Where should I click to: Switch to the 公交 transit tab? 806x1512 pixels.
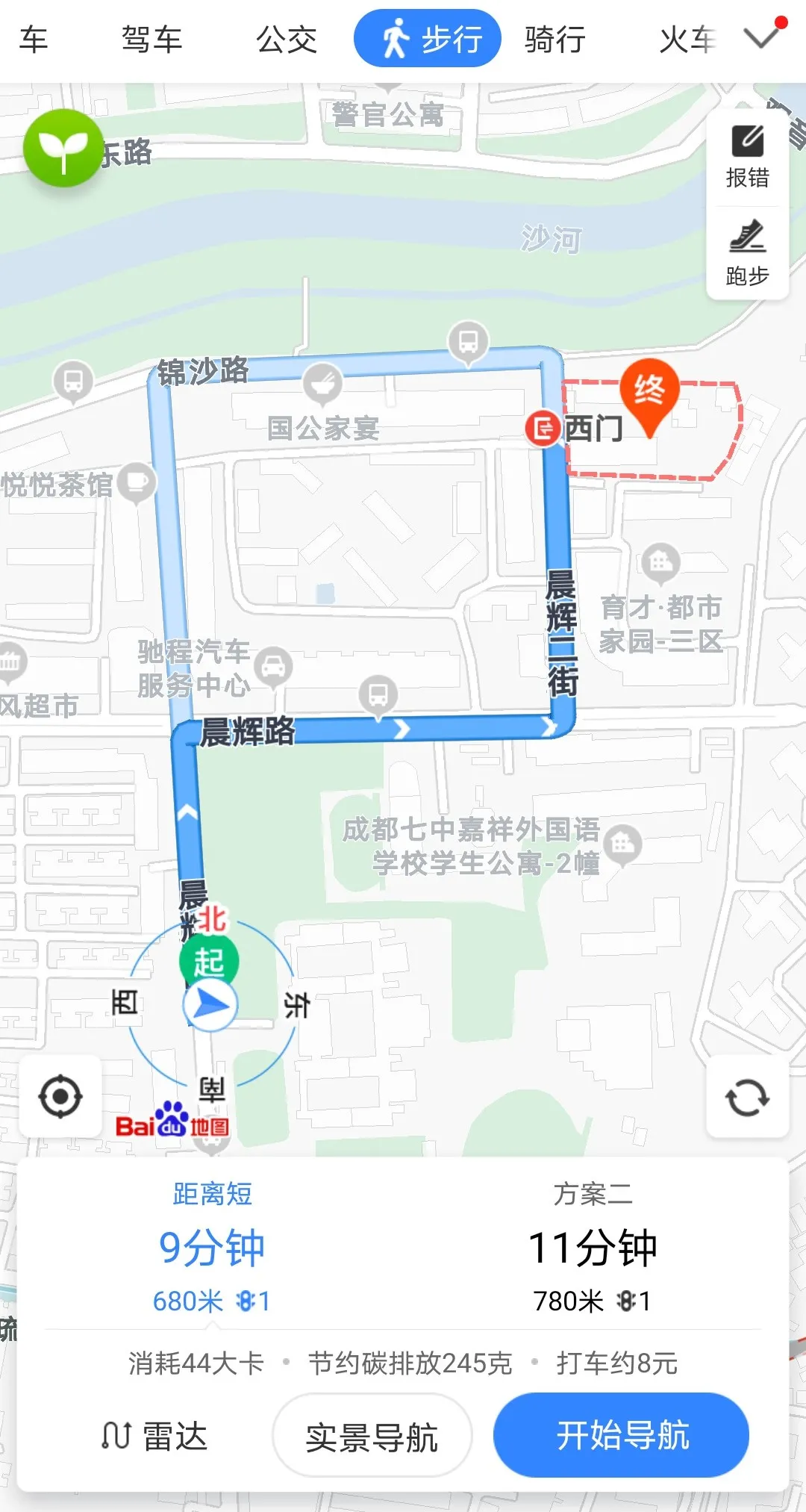(287, 40)
